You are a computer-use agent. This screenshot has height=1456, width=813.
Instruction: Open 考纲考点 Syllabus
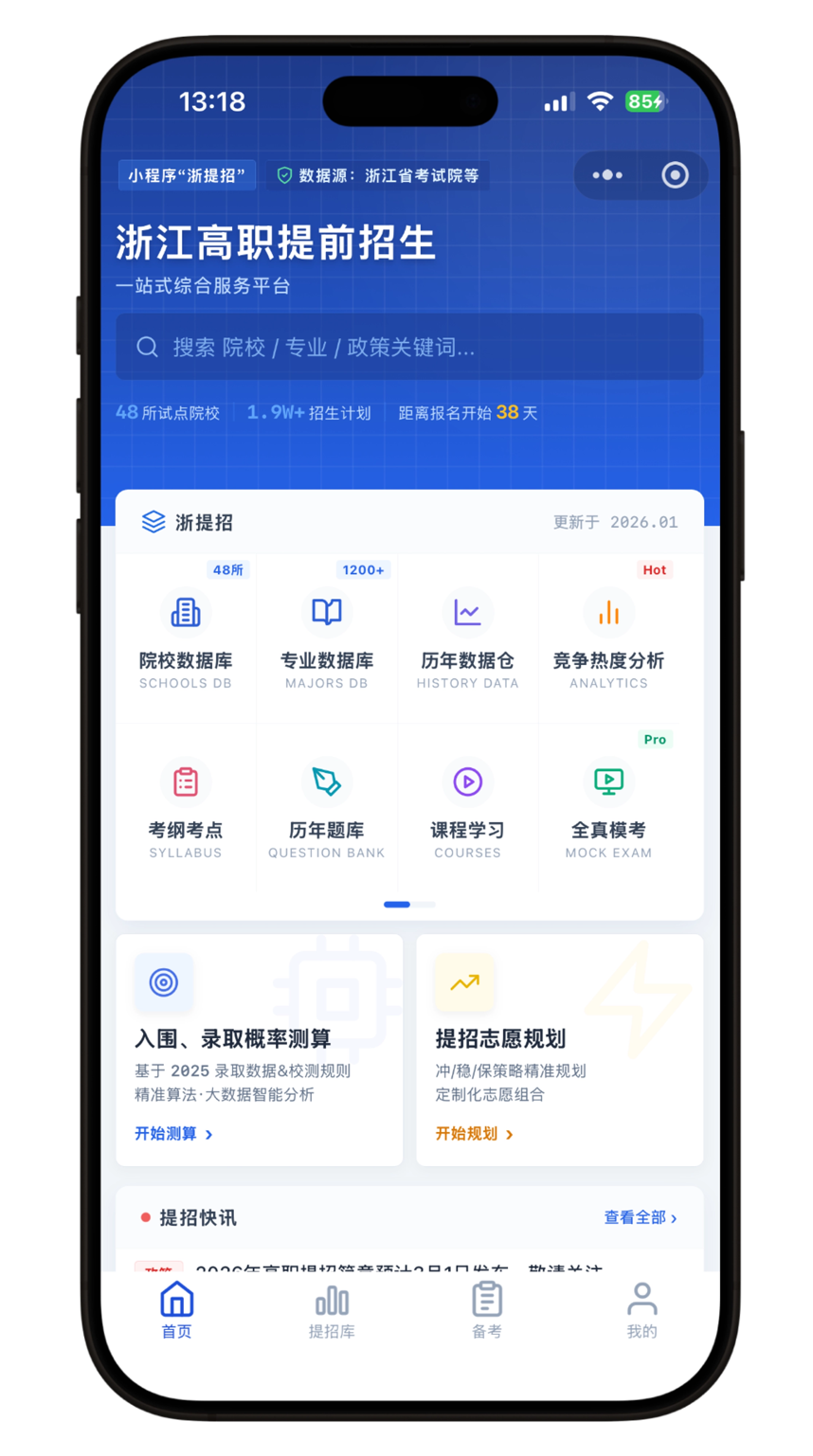[x=186, y=807]
